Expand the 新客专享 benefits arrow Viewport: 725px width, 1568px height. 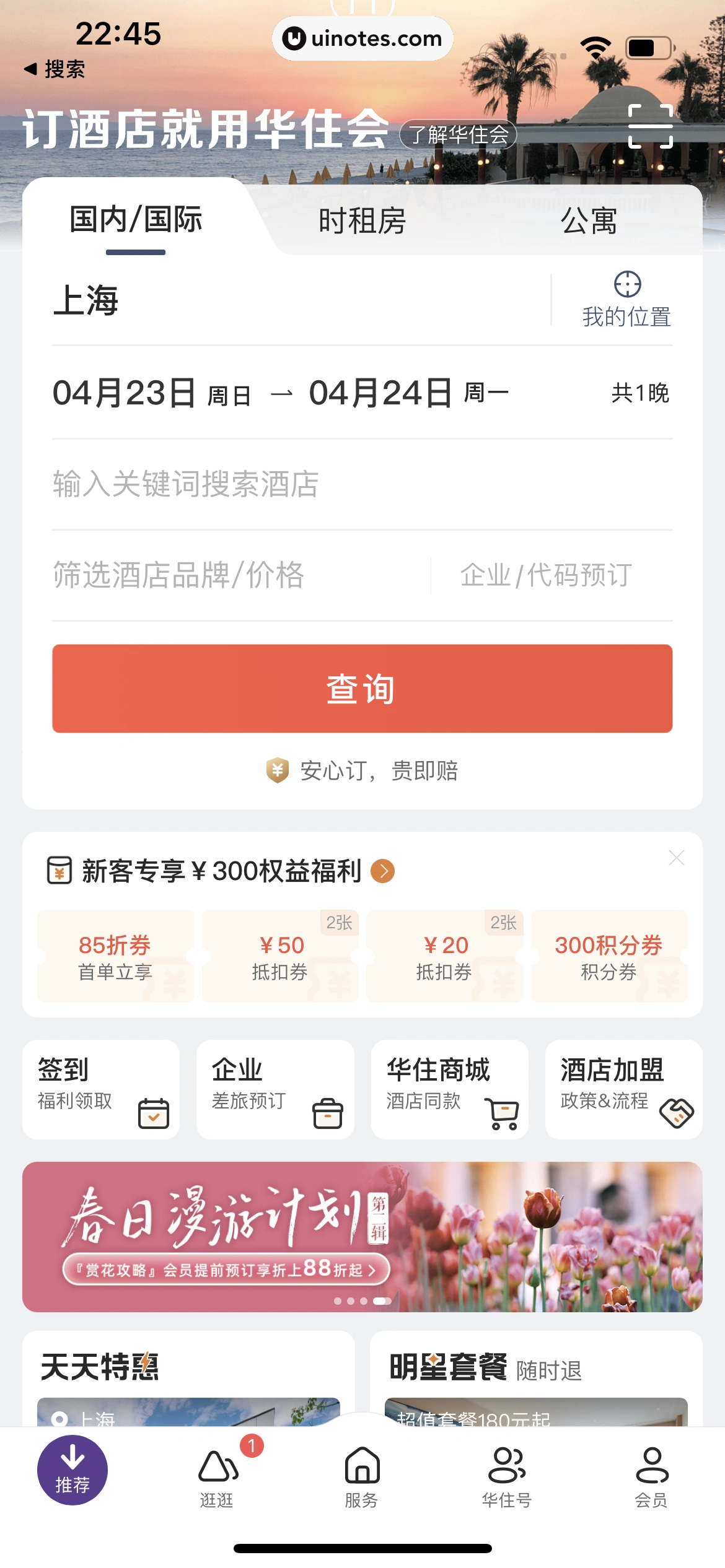click(383, 871)
